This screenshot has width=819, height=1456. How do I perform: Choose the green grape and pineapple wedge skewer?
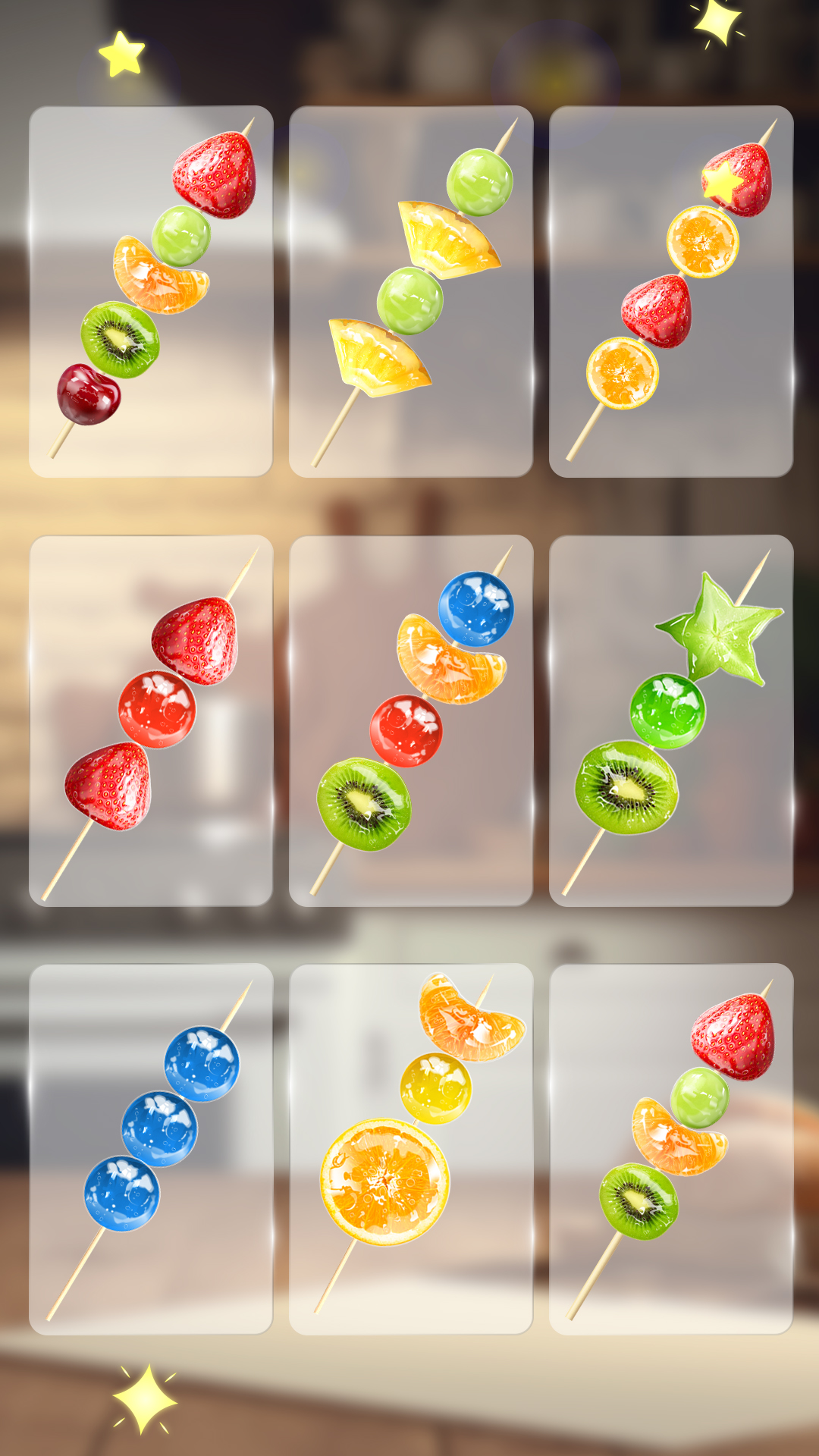411,291
